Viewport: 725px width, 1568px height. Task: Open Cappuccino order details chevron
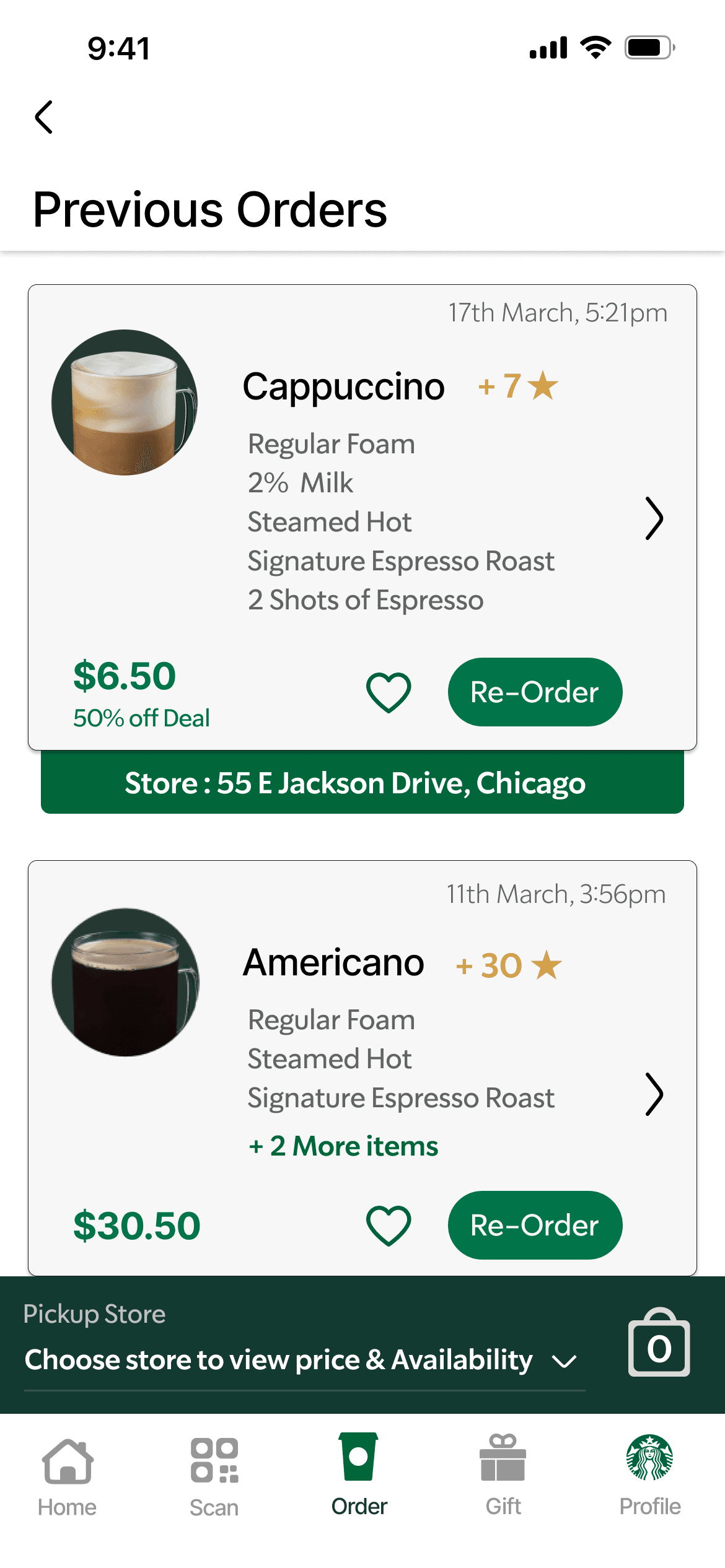tap(654, 518)
